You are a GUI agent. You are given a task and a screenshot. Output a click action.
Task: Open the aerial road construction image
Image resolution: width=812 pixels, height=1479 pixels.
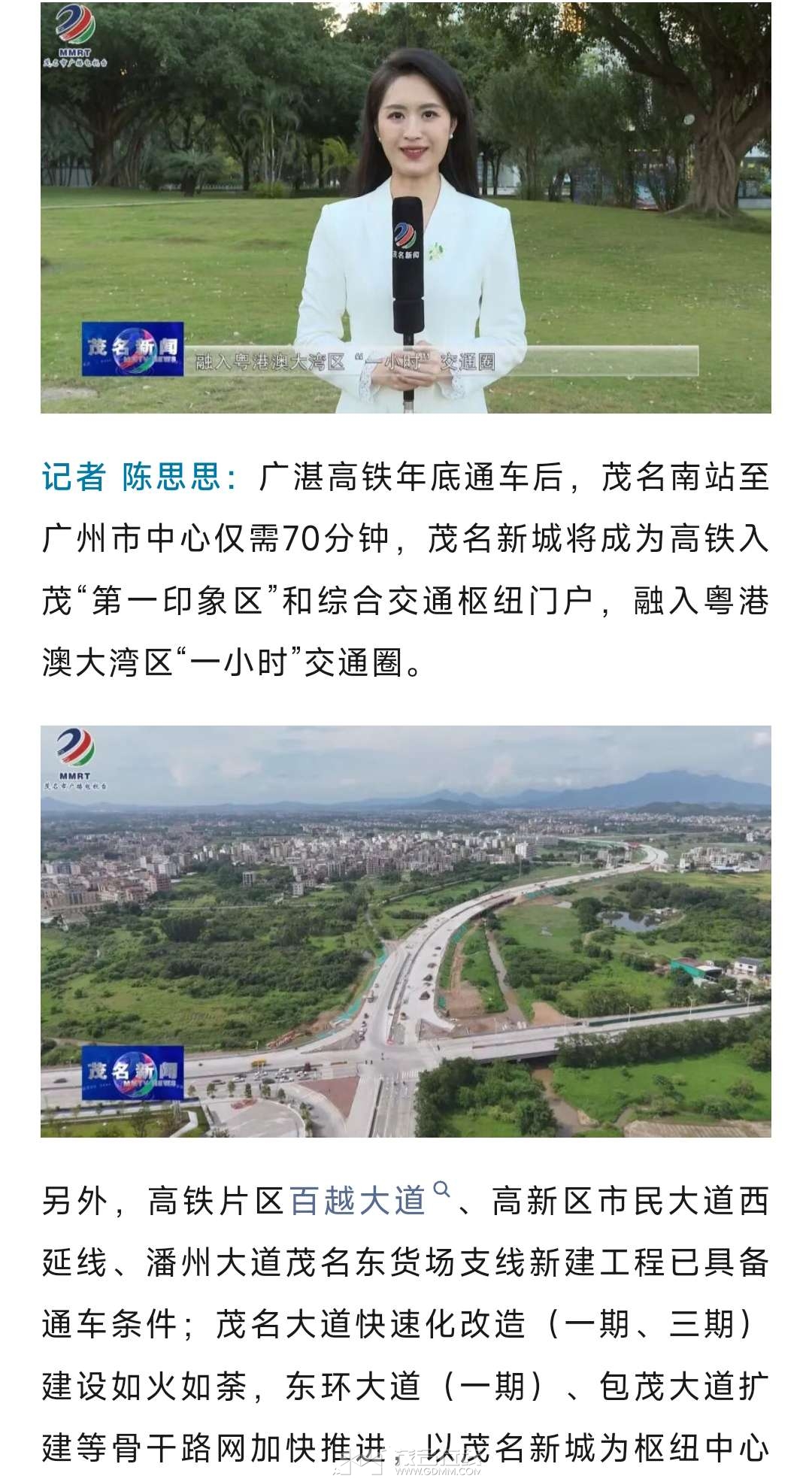coord(406,931)
